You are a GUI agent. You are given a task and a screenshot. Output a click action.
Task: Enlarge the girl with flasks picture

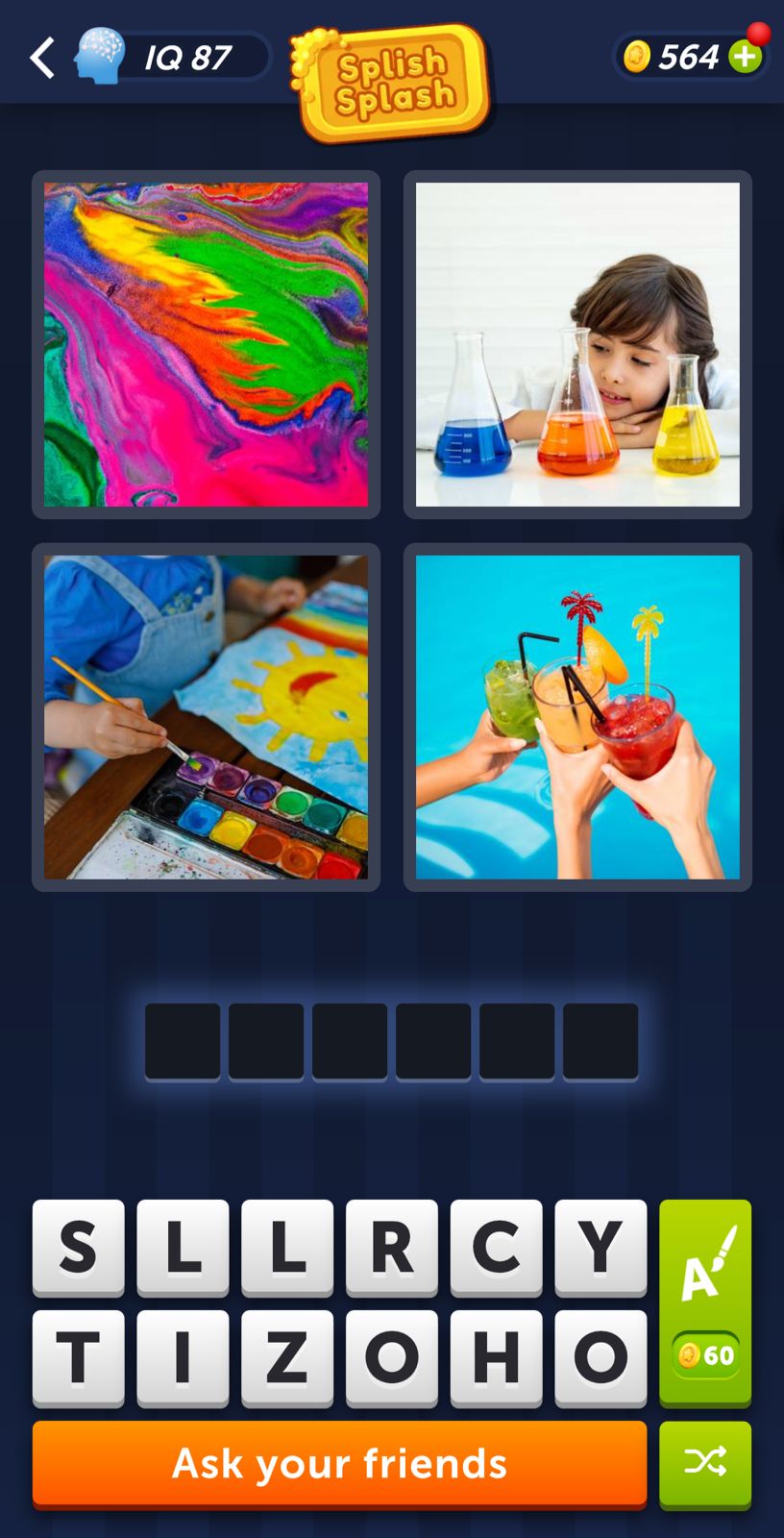(x=577, y=344)
